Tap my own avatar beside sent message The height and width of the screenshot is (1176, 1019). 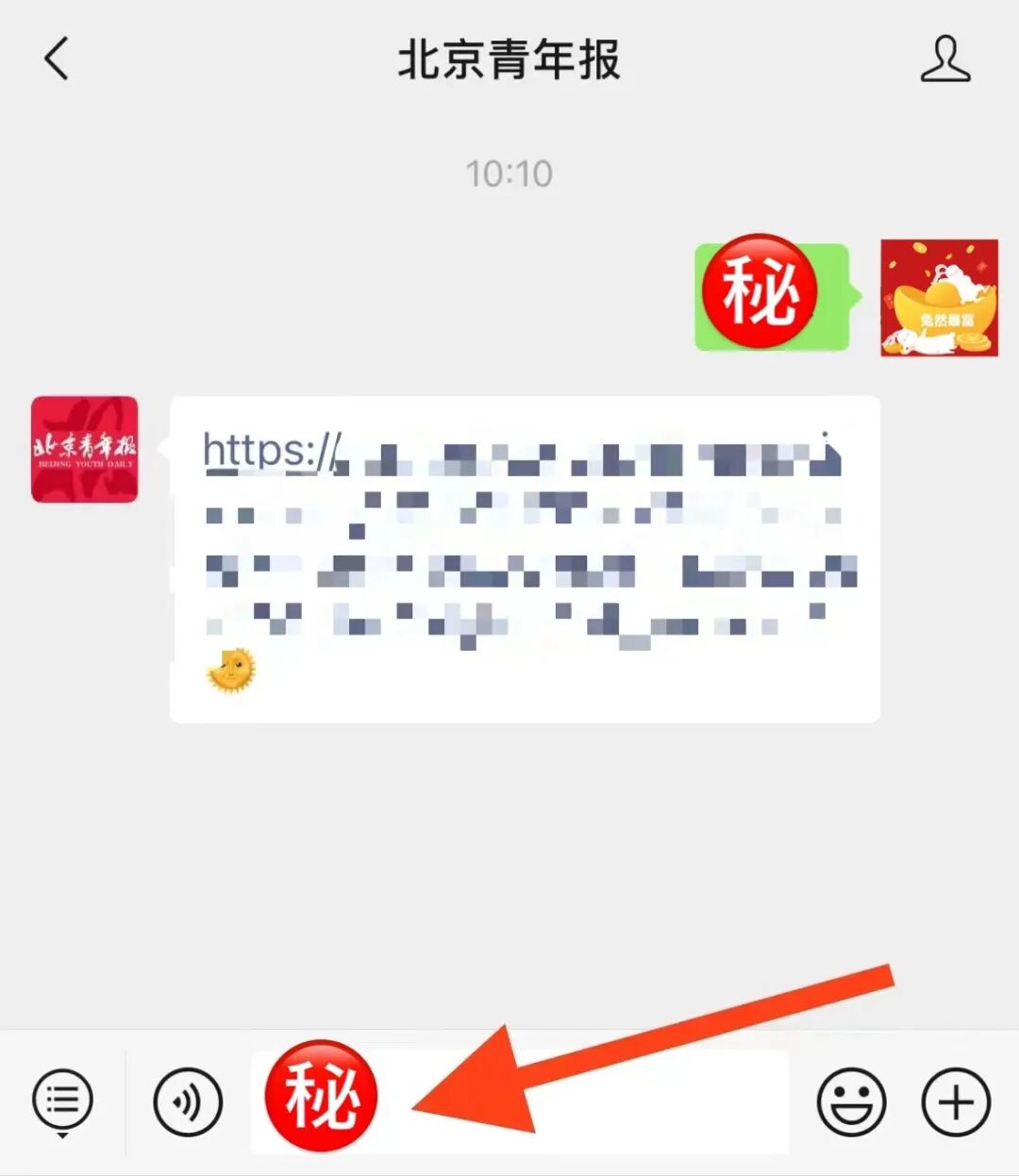pyautogui.click(x=939, y=298)
